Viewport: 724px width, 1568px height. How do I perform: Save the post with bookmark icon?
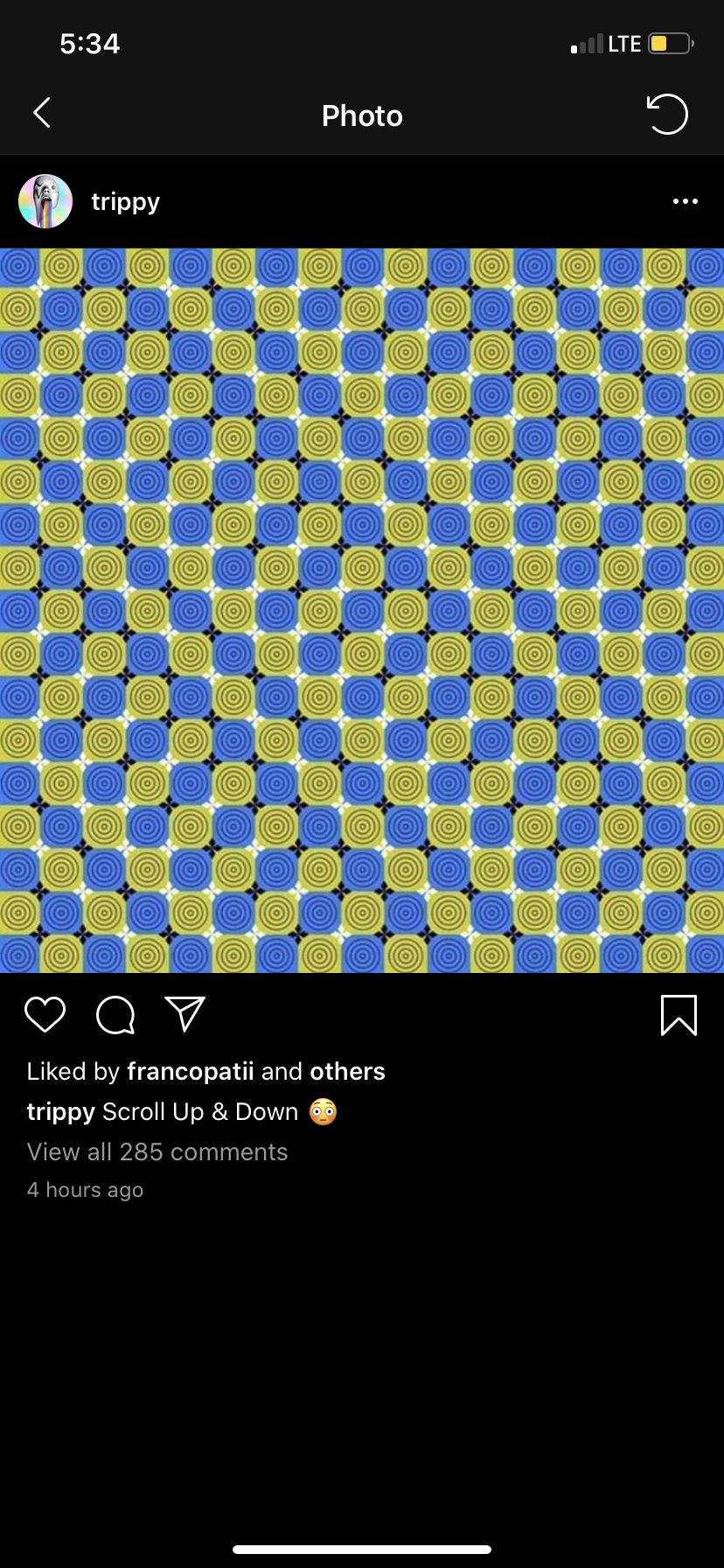(679, 1015)
